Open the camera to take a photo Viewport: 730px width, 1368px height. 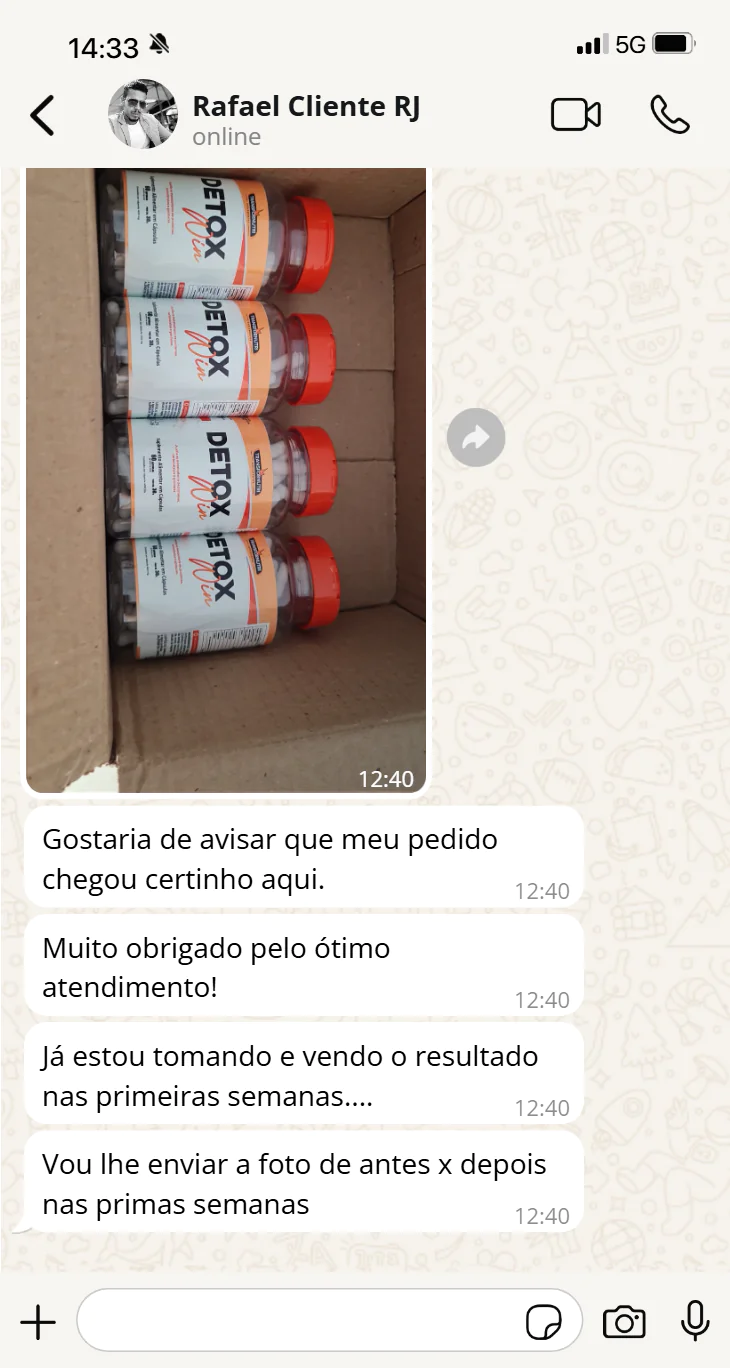coord(624,1322)
